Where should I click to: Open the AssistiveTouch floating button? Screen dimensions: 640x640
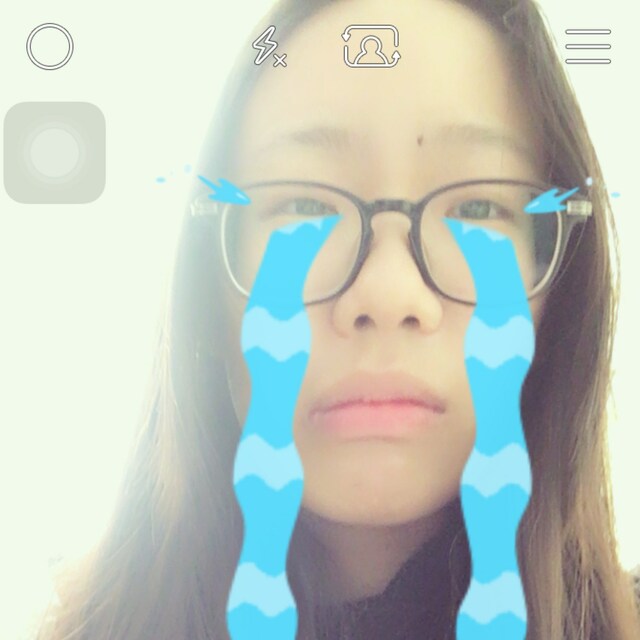[x=55, y=153]
